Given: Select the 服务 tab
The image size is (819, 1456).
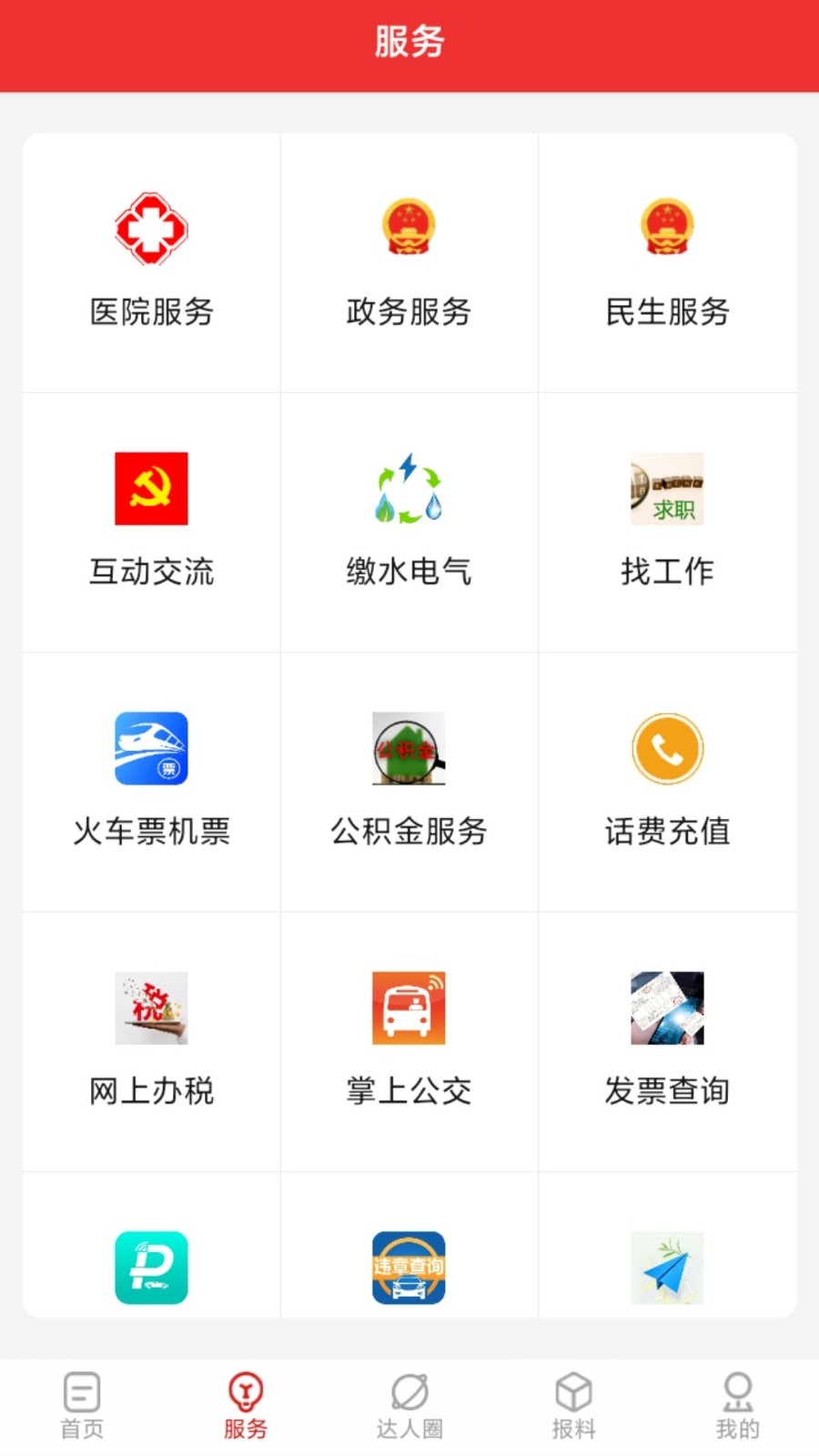Looking at the screenshot, I should pos(246,1406).
